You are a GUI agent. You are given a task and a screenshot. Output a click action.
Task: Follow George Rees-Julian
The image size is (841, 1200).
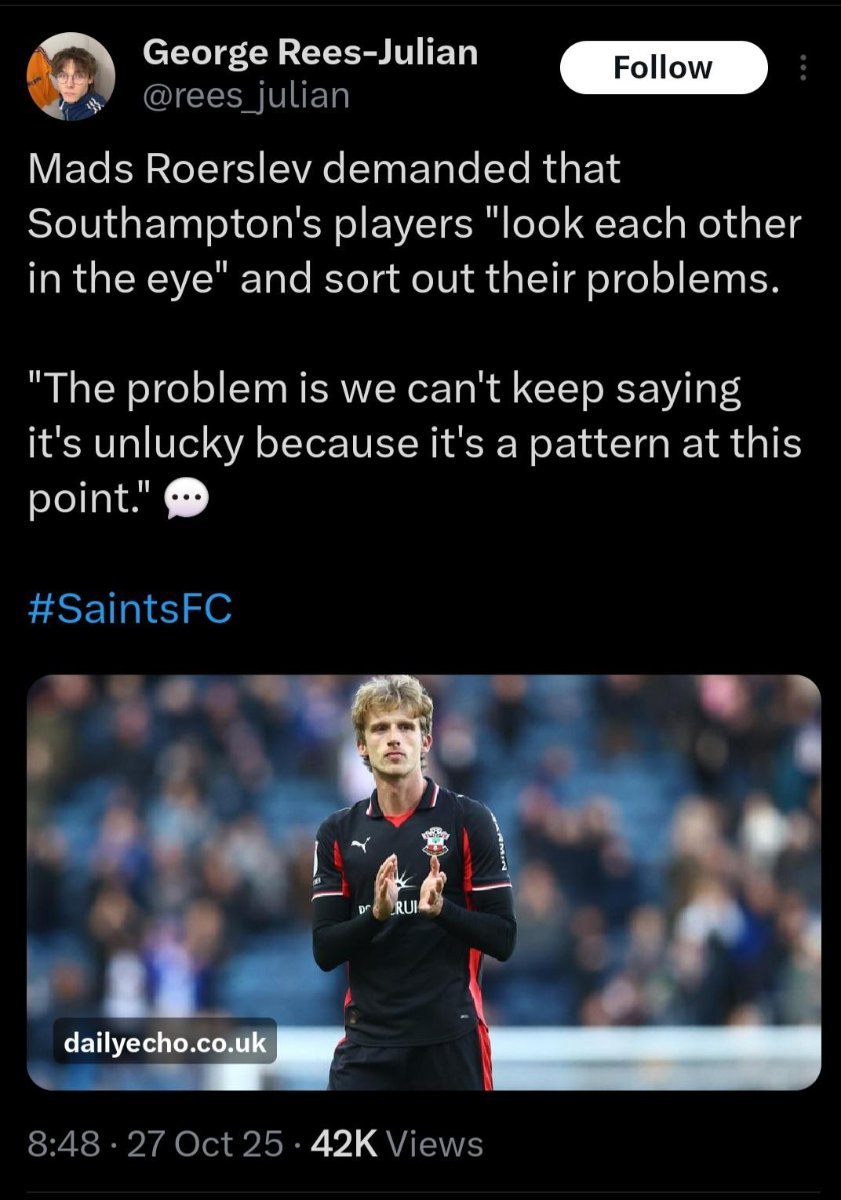click(663, 68)
